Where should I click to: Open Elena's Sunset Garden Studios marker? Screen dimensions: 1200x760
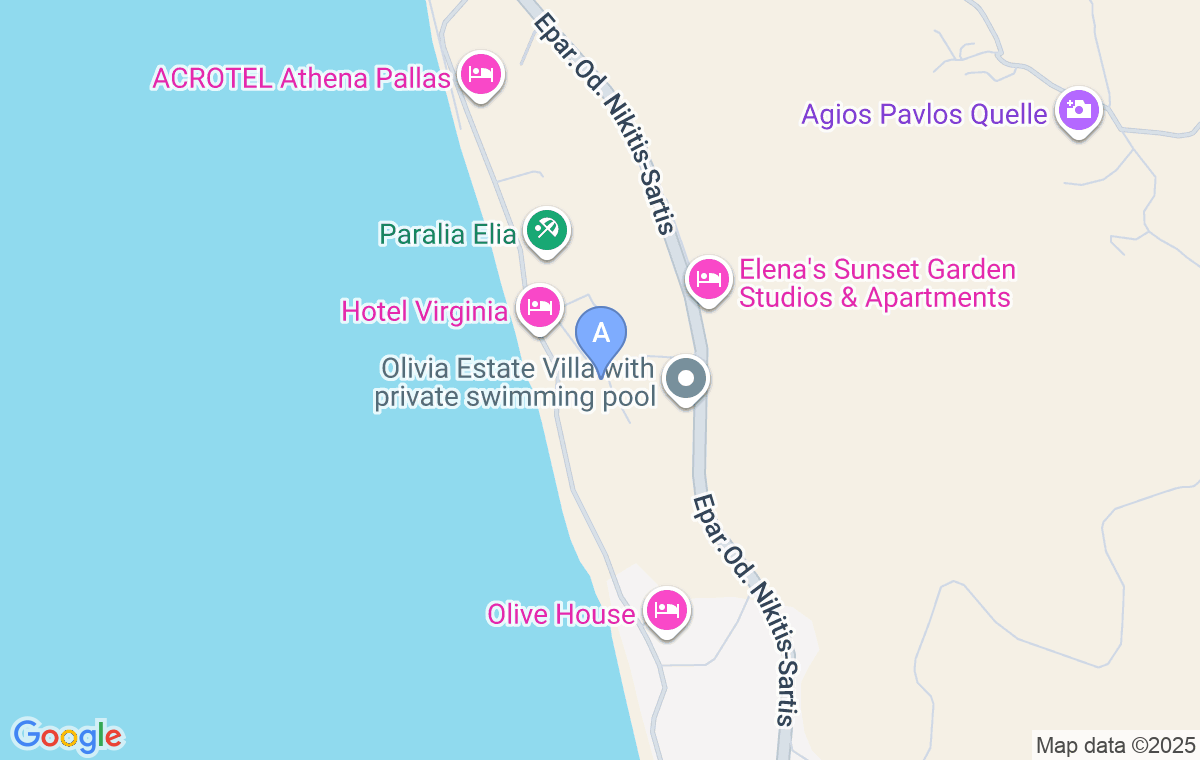[708, 278]
